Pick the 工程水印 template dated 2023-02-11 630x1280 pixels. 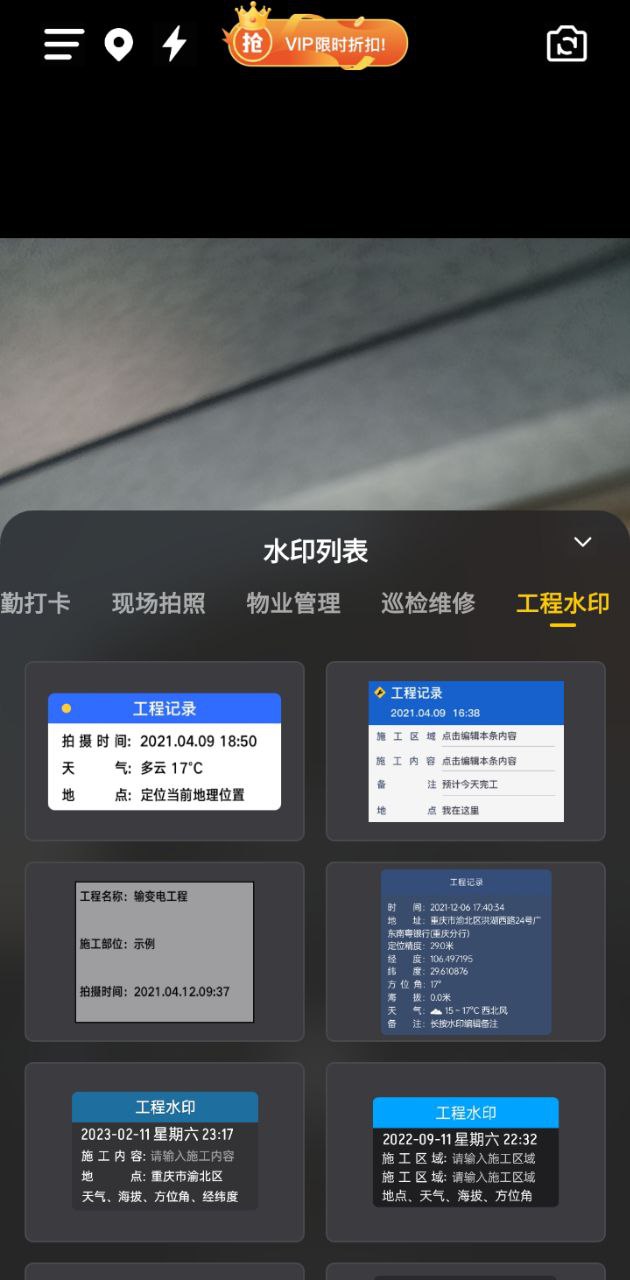pos(165,1152)
